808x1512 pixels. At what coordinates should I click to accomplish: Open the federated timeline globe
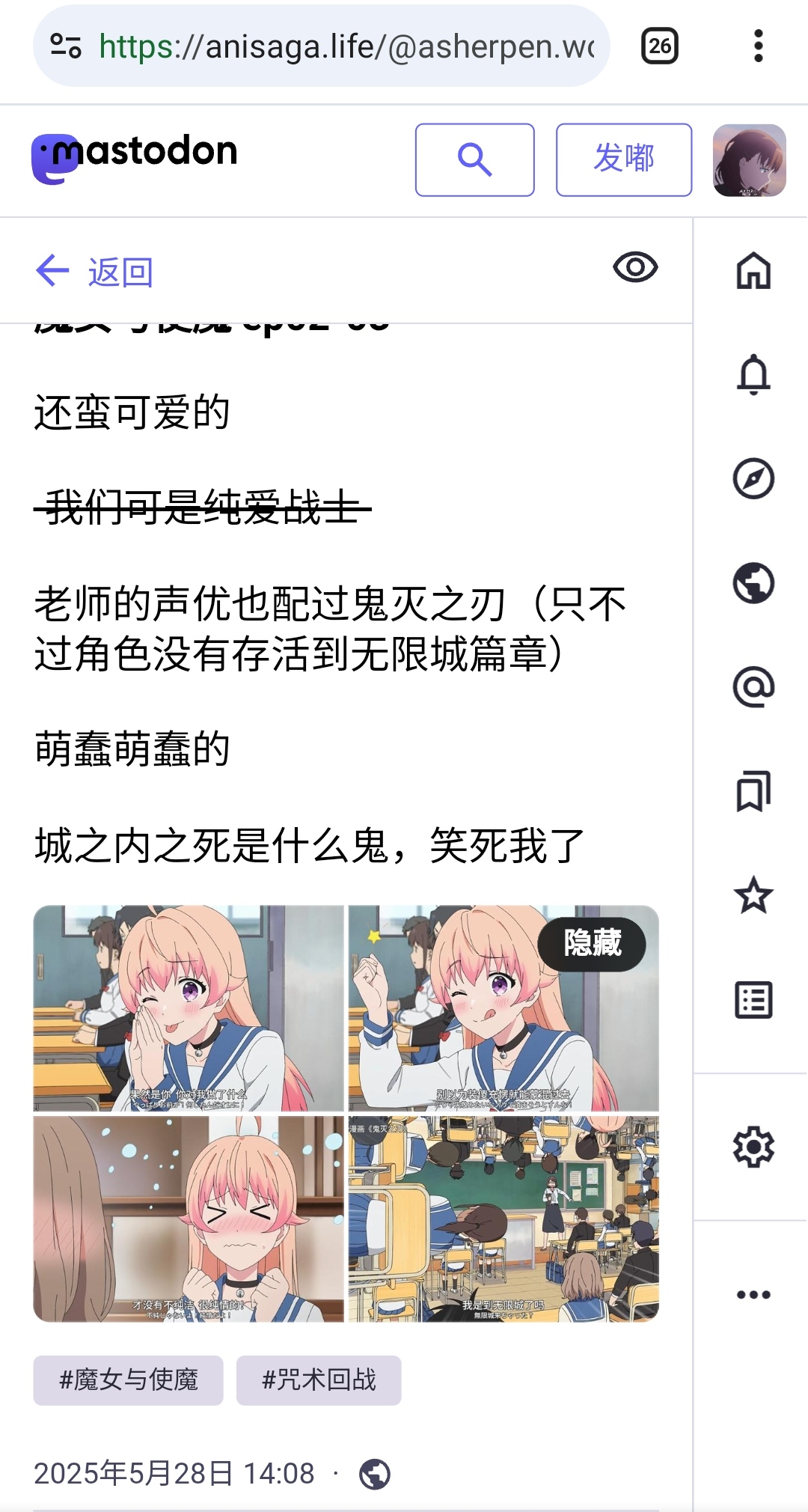coord(753,583)
